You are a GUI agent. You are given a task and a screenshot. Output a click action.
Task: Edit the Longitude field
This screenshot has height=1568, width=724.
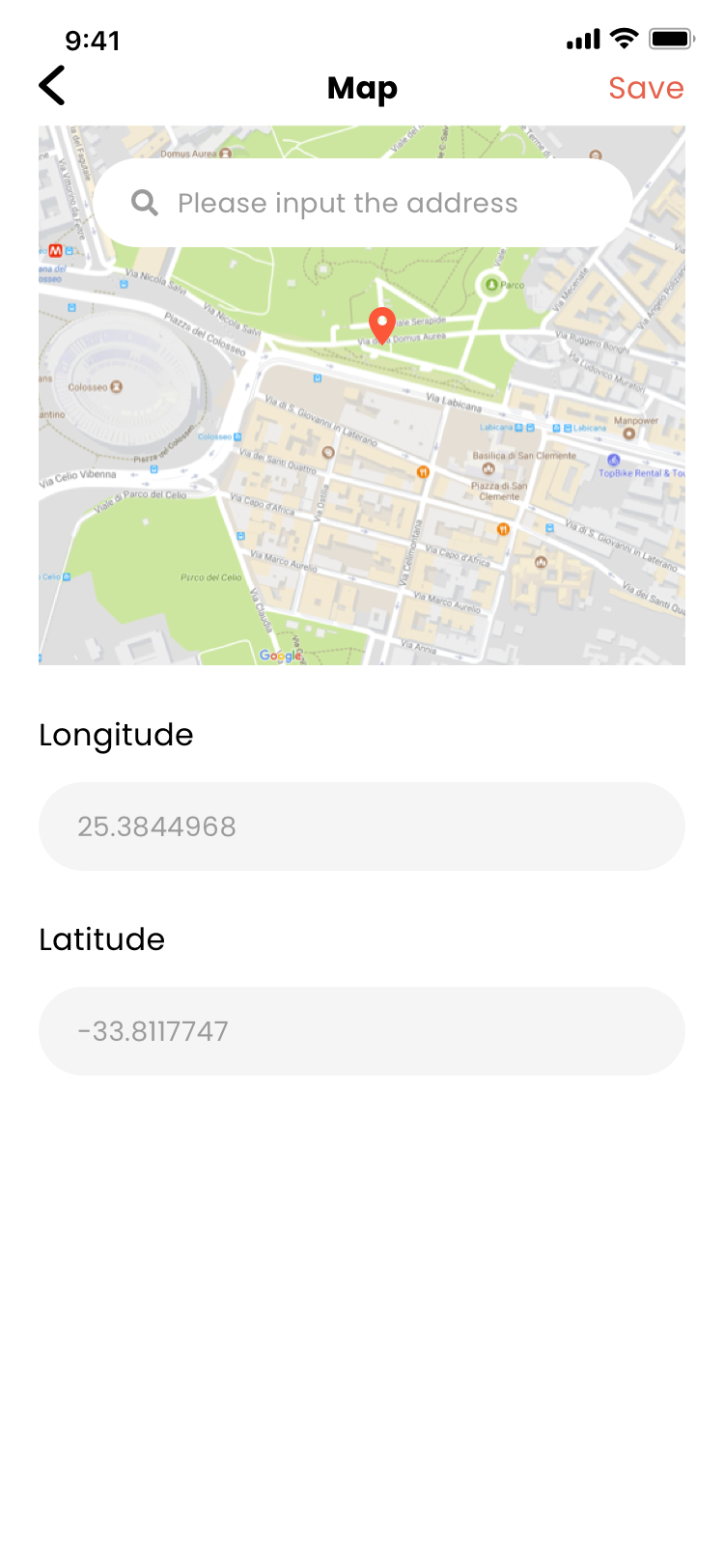coord(362,826)
